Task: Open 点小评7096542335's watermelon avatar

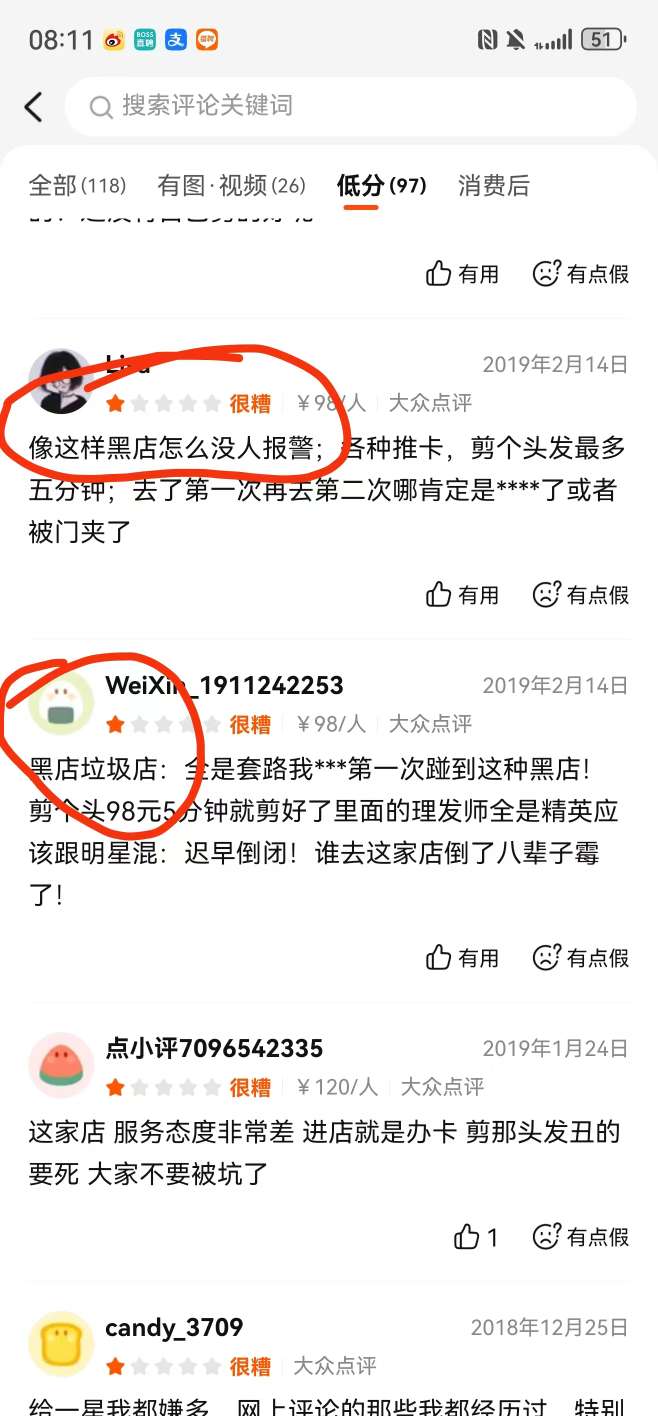Action: (x=61, y=1066)
